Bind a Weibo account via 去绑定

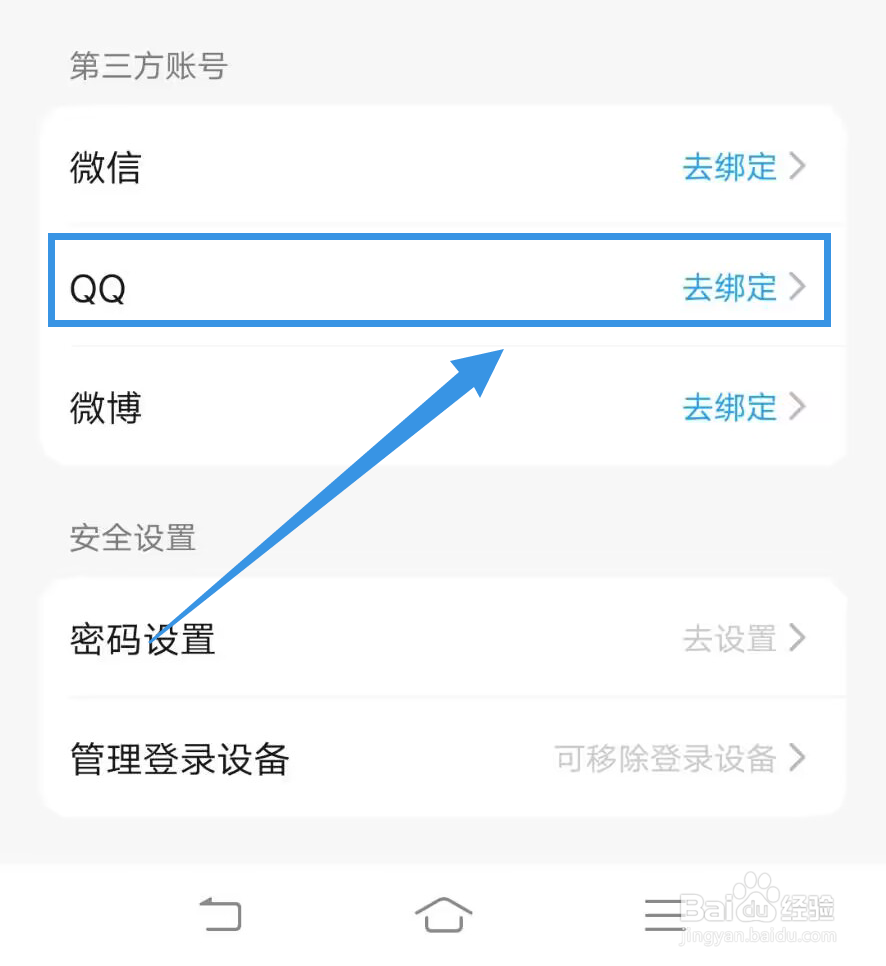pyautogui.click(x=730, y=407)
